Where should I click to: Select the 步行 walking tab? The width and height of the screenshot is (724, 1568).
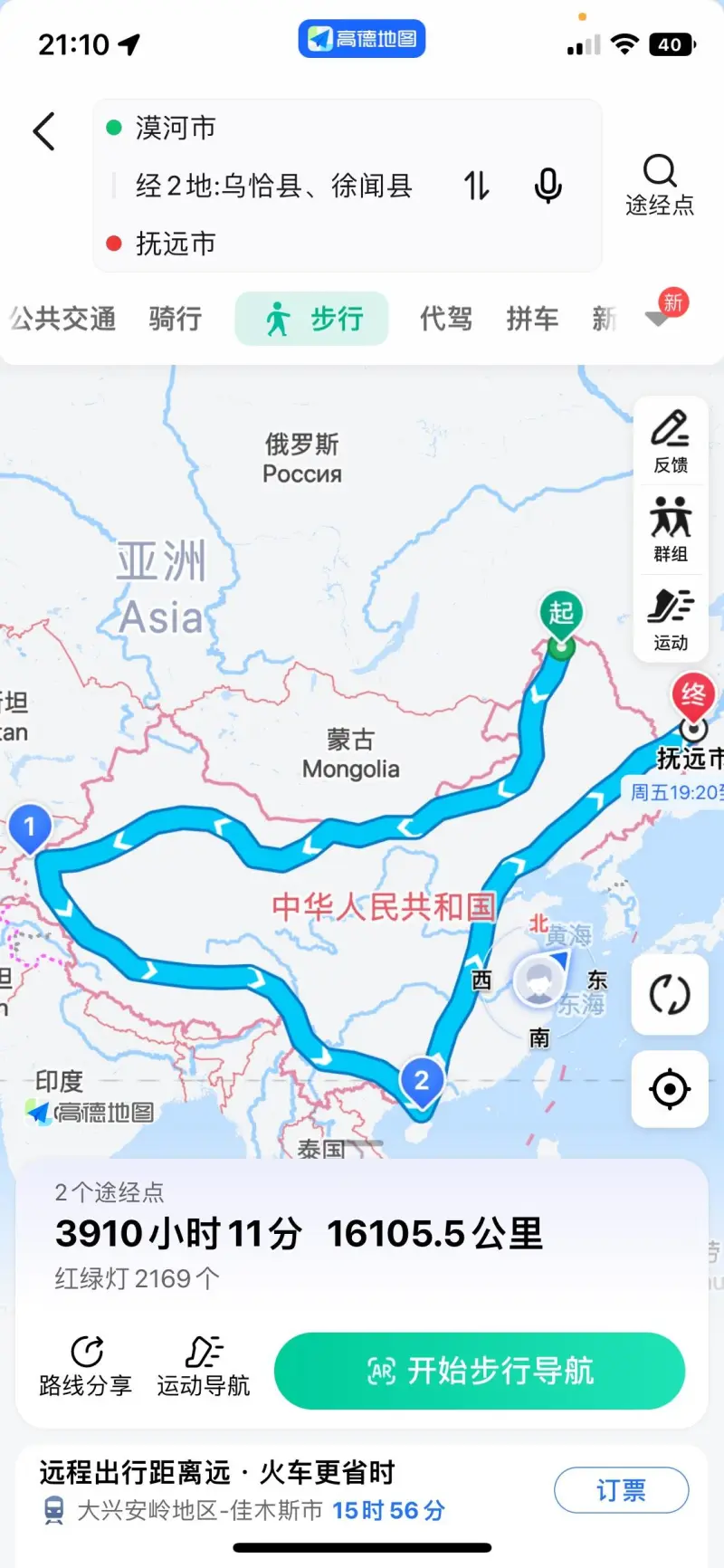click(312, 319)
